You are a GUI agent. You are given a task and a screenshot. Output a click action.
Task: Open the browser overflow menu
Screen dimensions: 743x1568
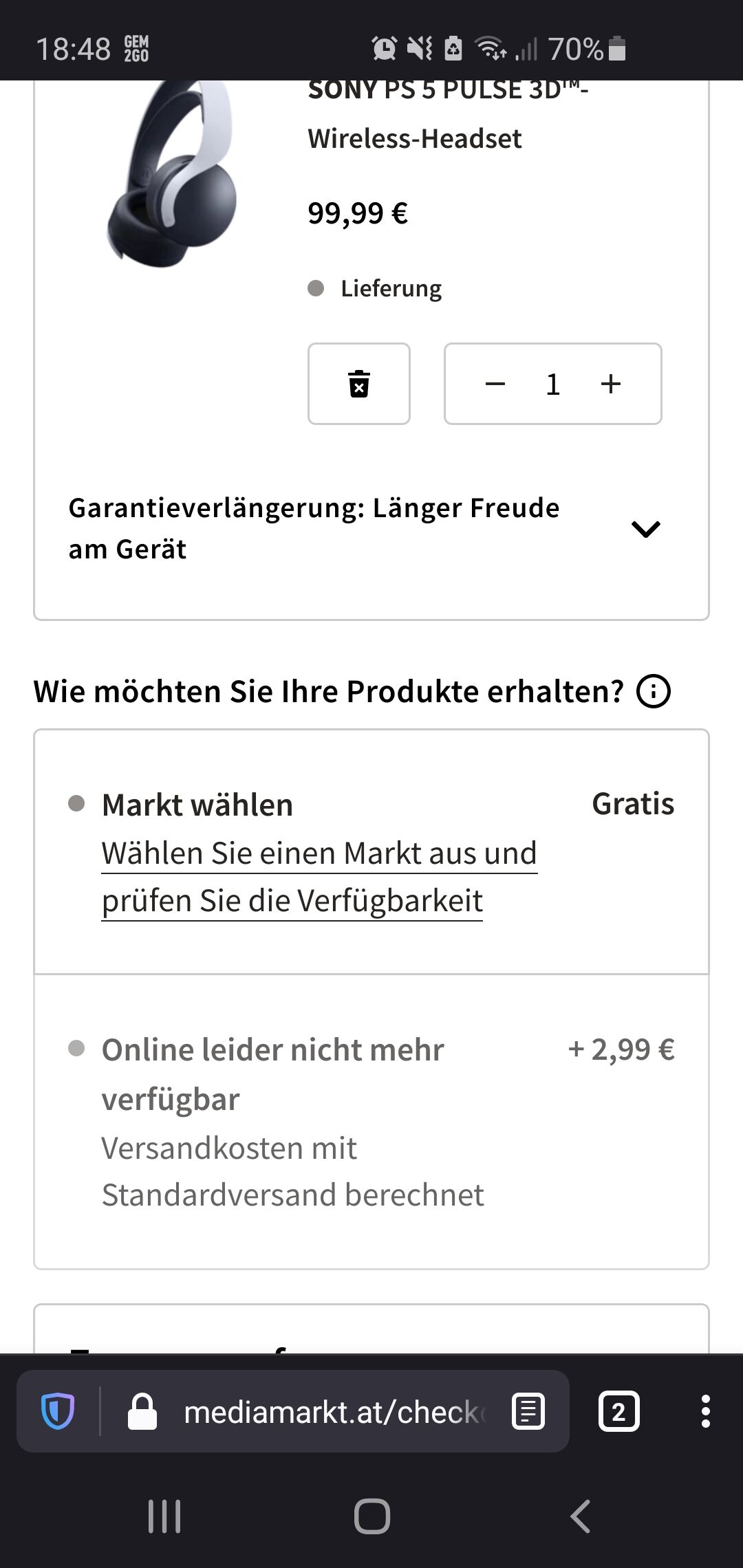point(705,1412)
